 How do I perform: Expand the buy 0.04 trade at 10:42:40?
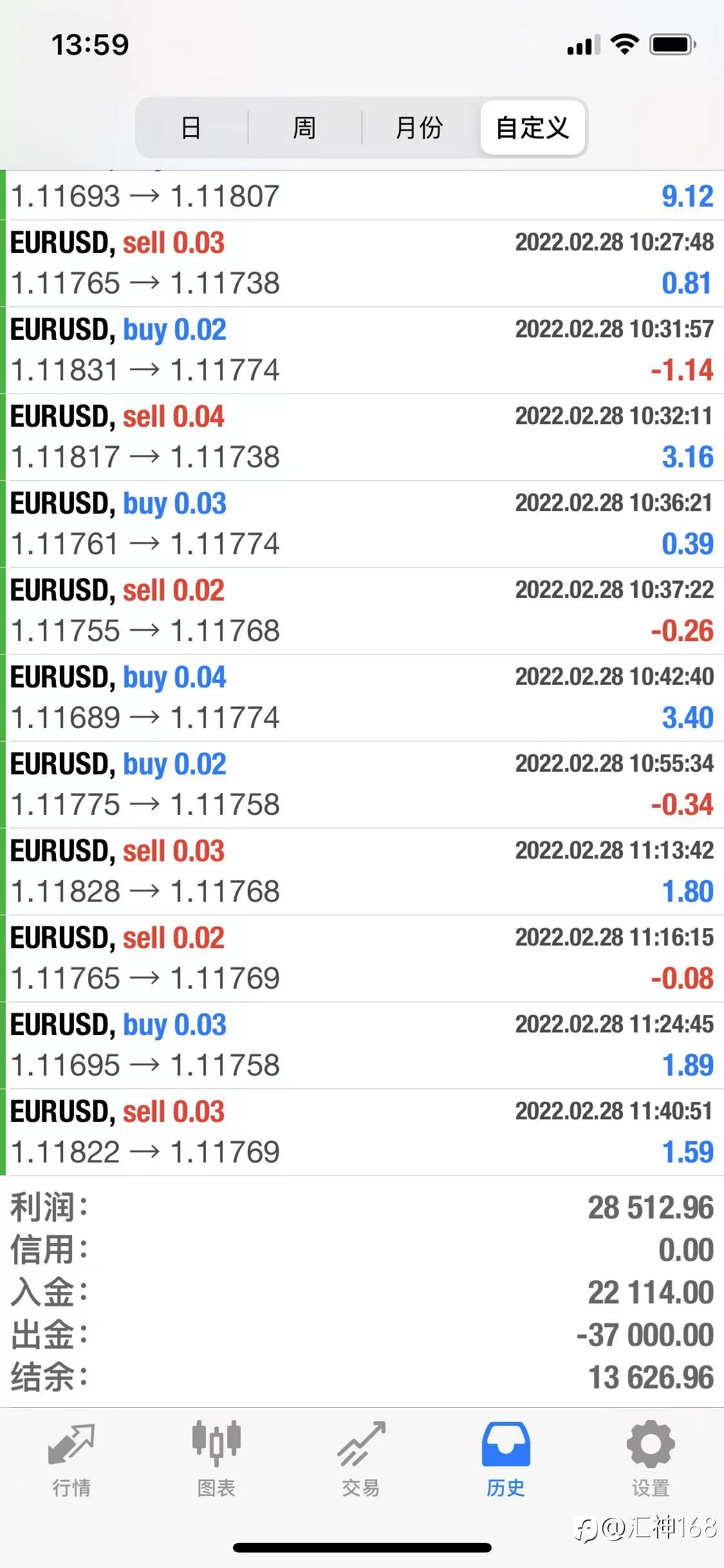click(x=362, y=698)
